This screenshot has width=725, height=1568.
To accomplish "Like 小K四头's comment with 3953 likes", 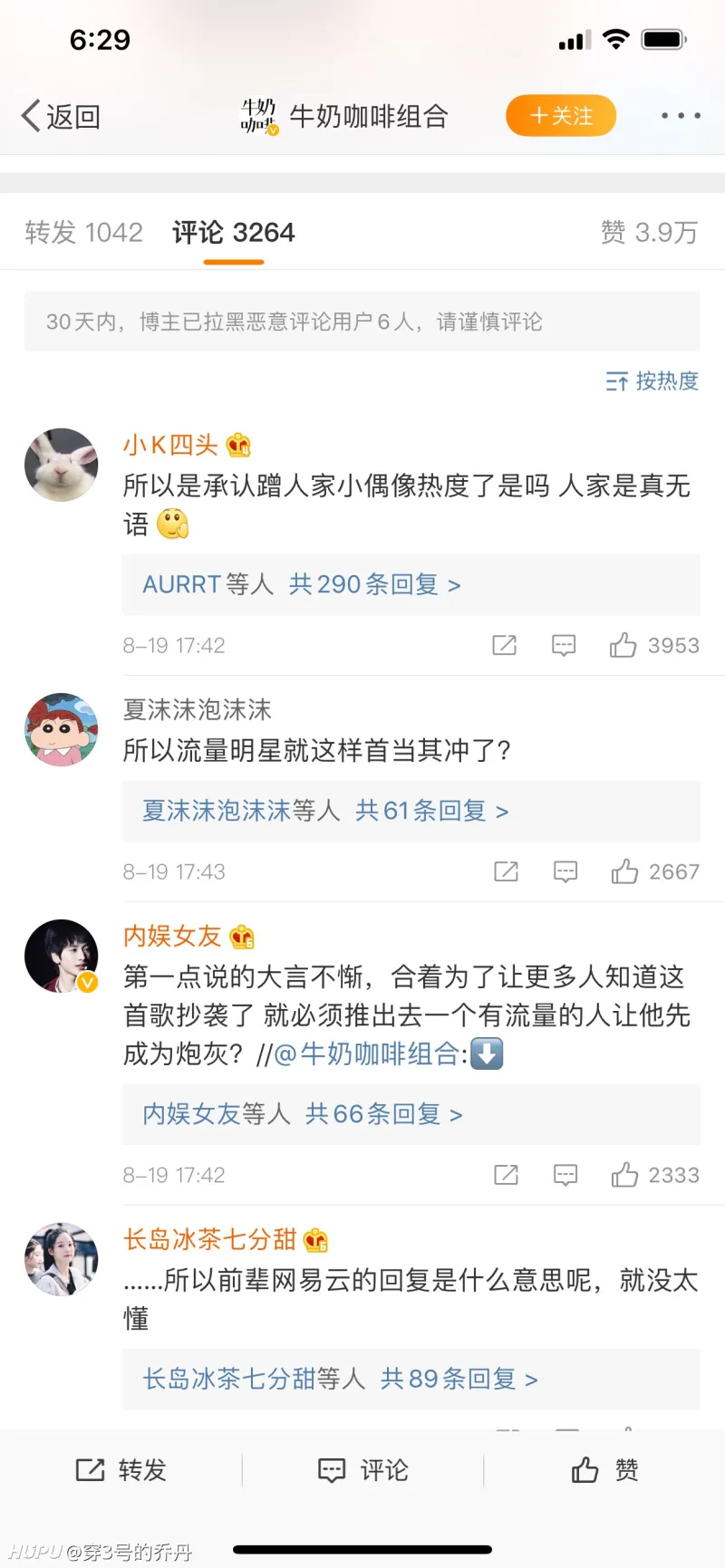I will [623, 645].
